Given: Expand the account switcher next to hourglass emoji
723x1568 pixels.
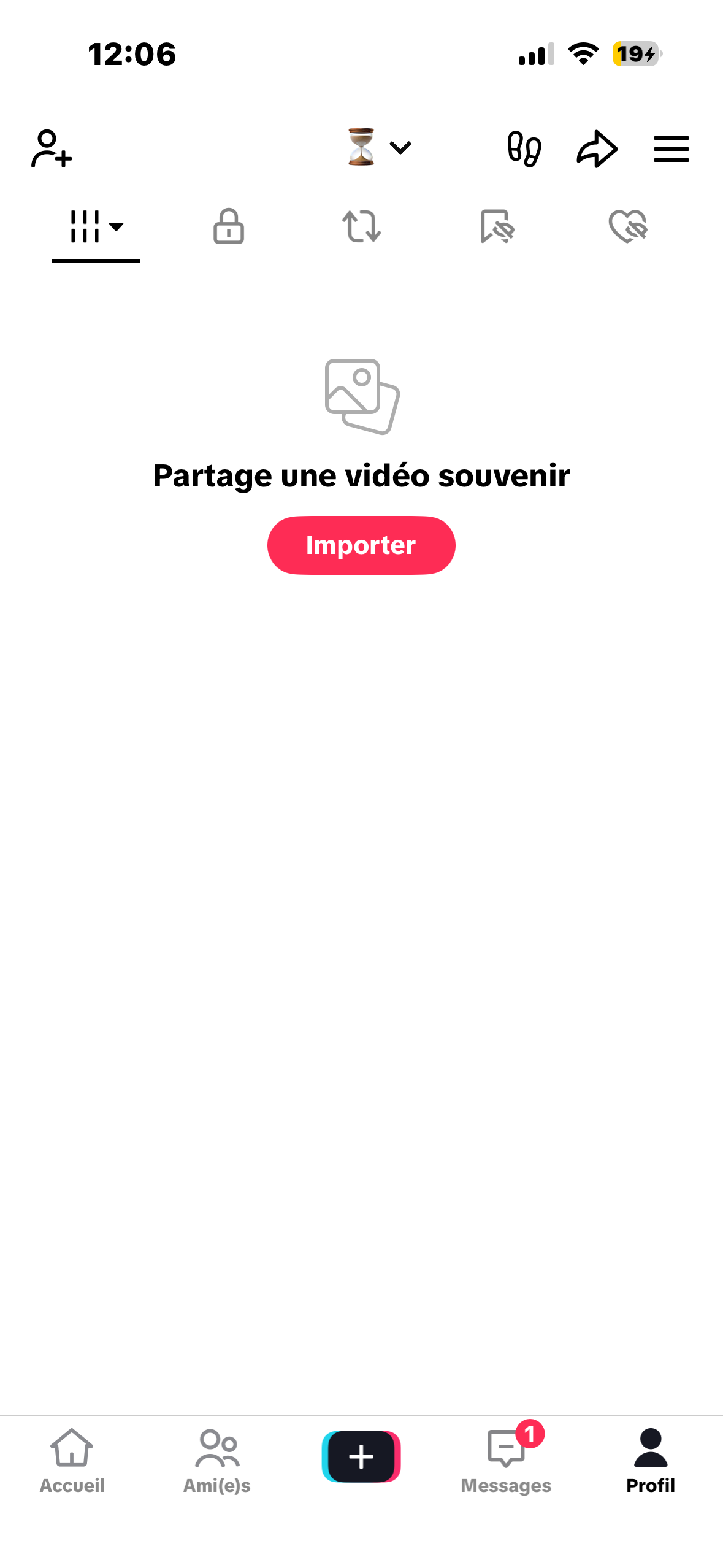Looking at the screenshot, I should 401,147.
